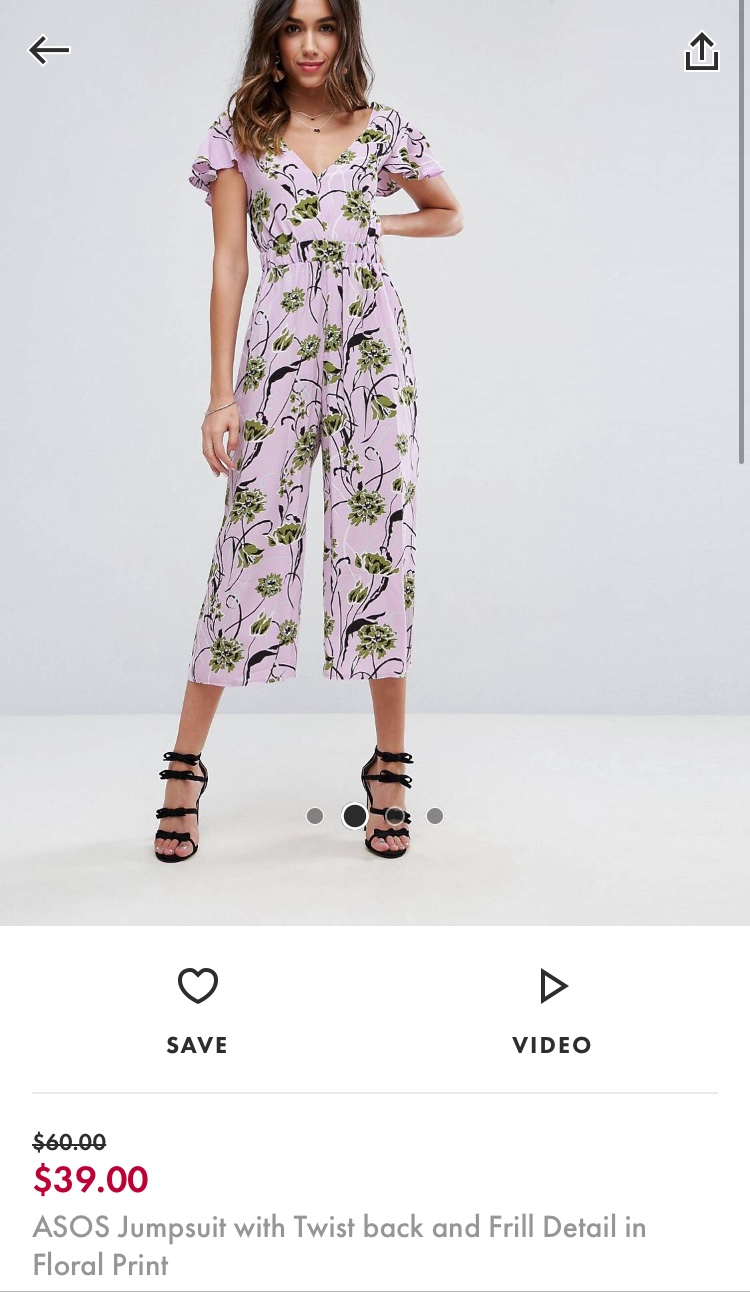Share this floral jumpsuit product

pyautogui.click(x=701, y=52)
